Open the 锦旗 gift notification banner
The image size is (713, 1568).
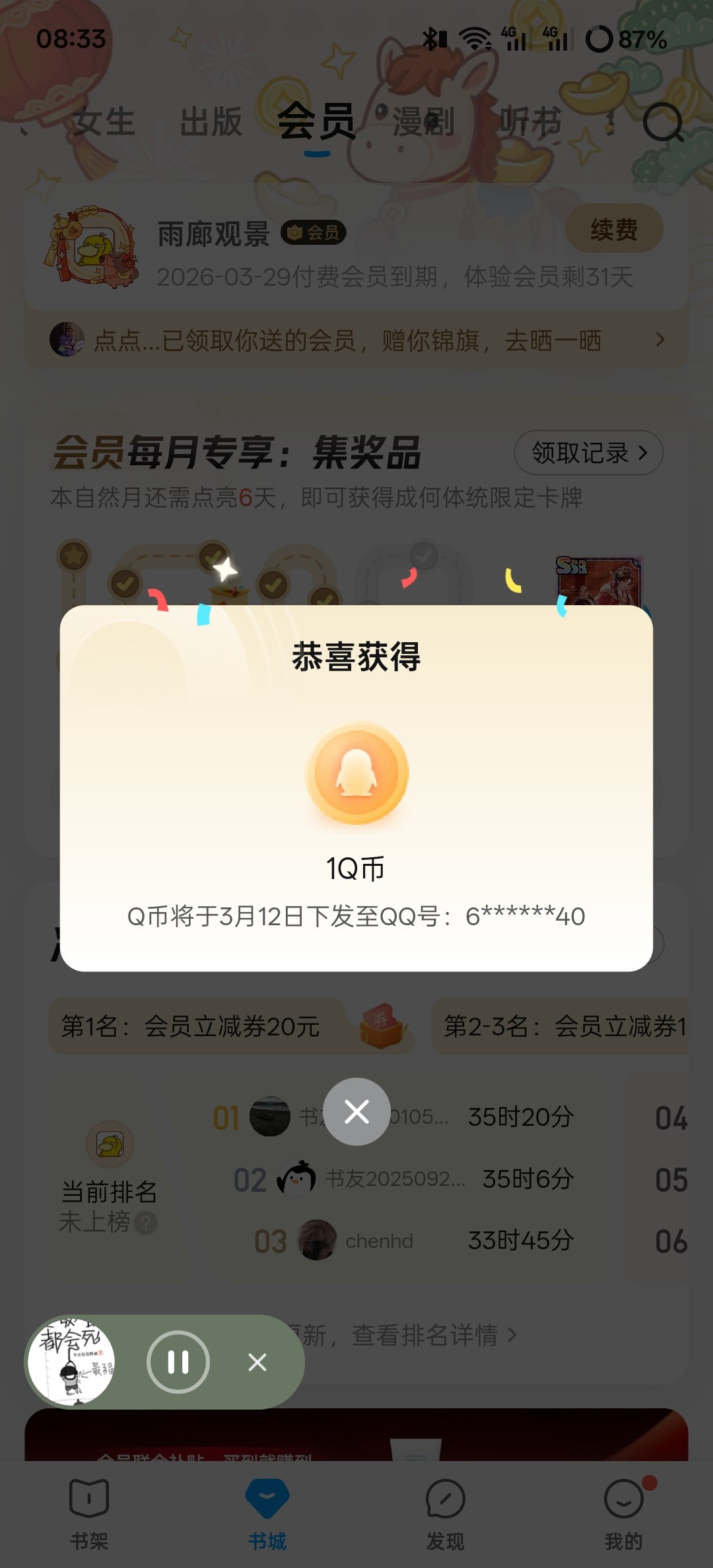(x=356, y=341)
